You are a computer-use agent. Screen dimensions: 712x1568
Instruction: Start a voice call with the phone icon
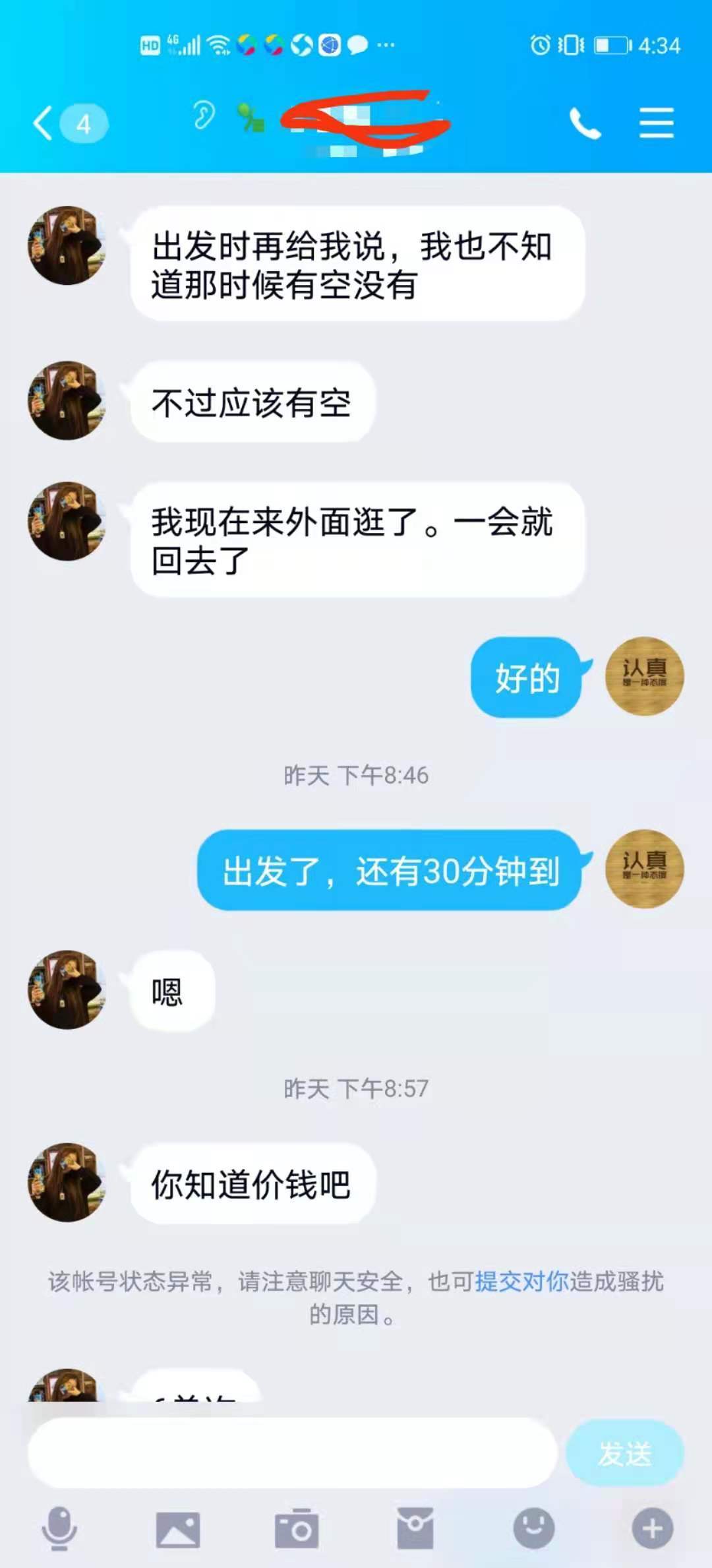click(585, 122)
